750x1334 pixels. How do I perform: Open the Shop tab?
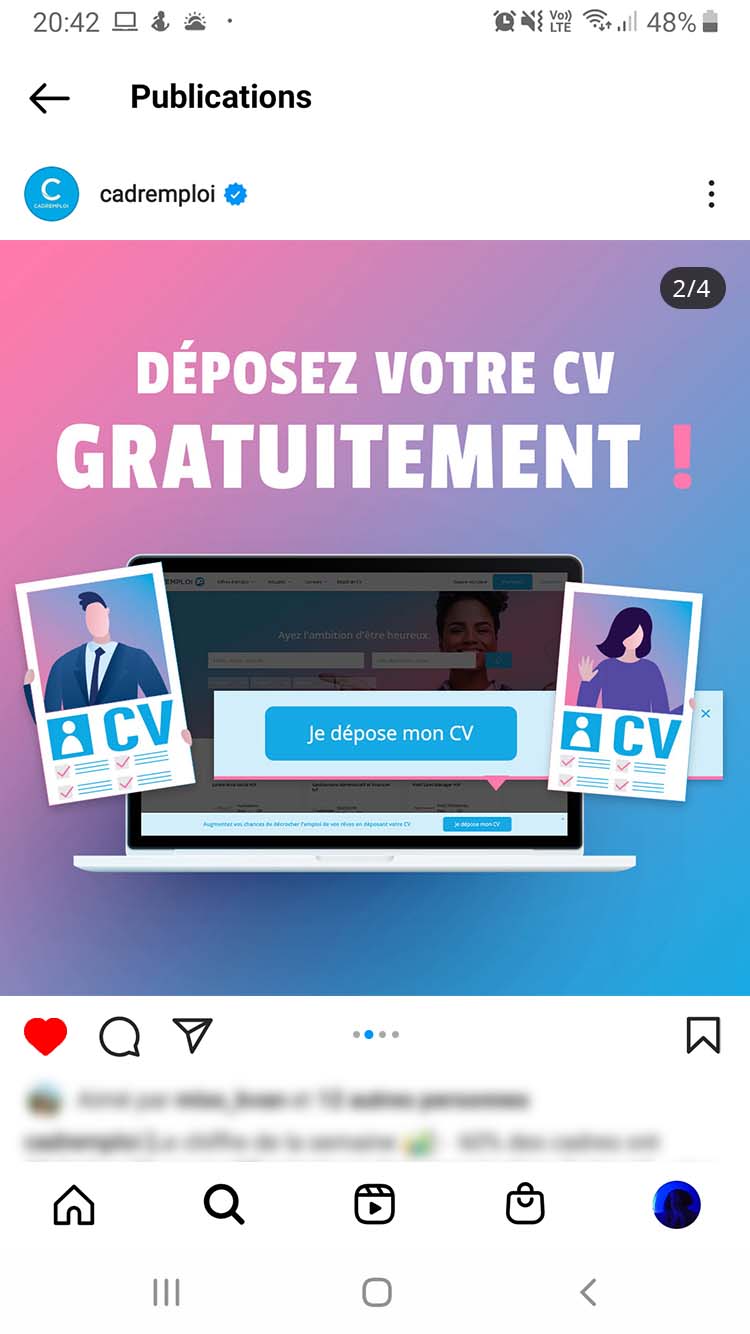(x=525, y=1205)
